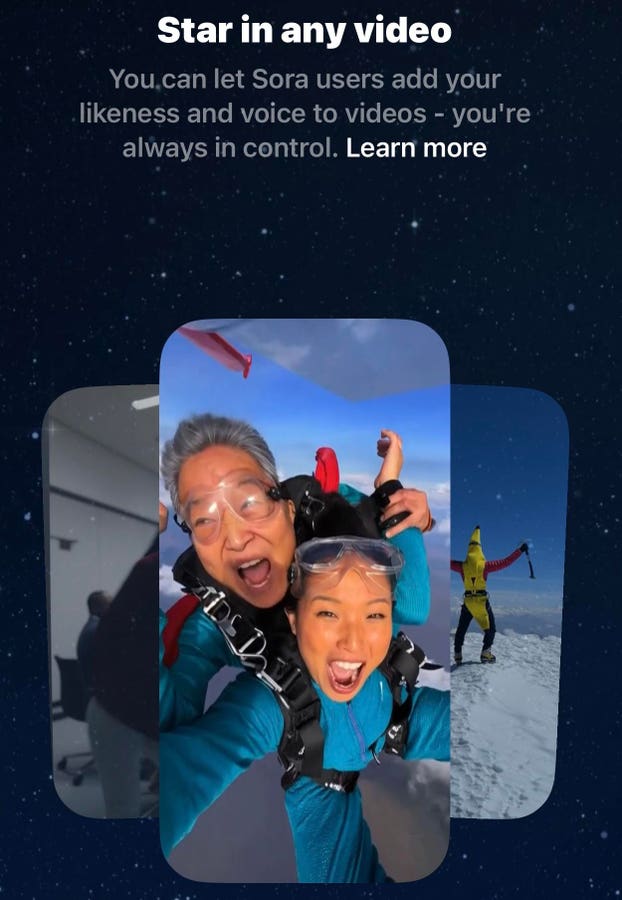
Task: Open the Learn more link
Action: 416,149
